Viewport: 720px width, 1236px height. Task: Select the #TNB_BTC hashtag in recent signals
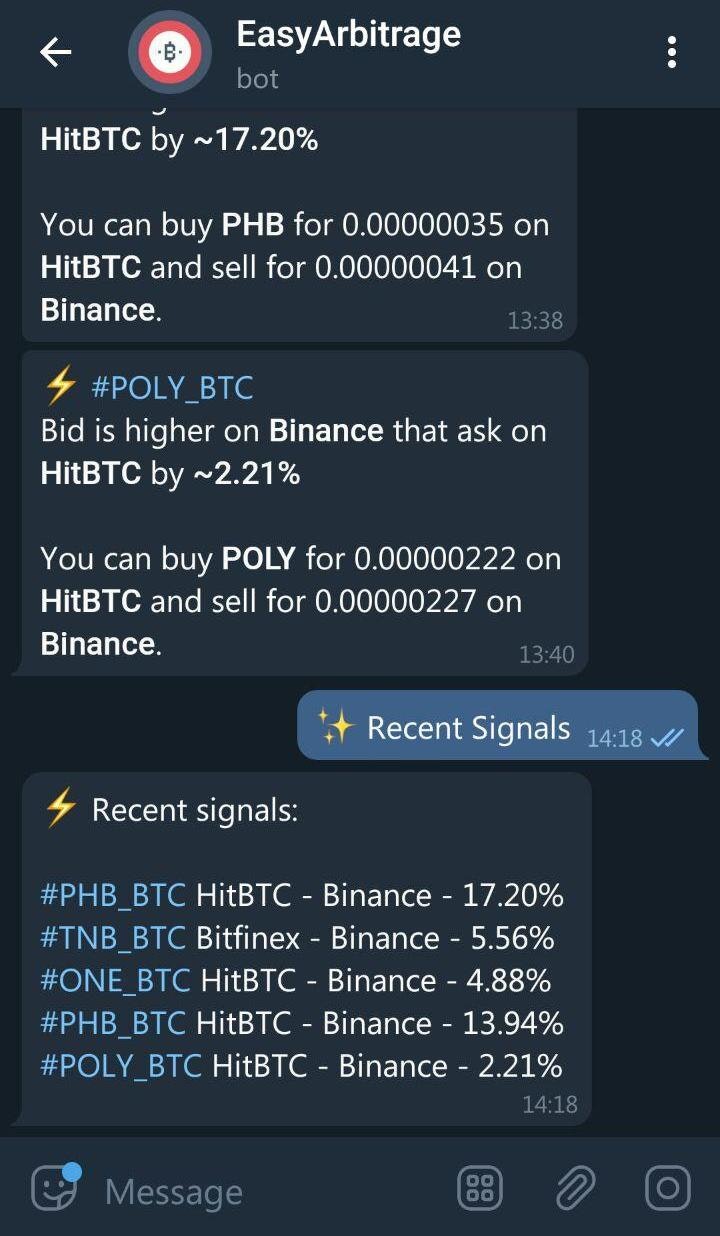[113, 938]
